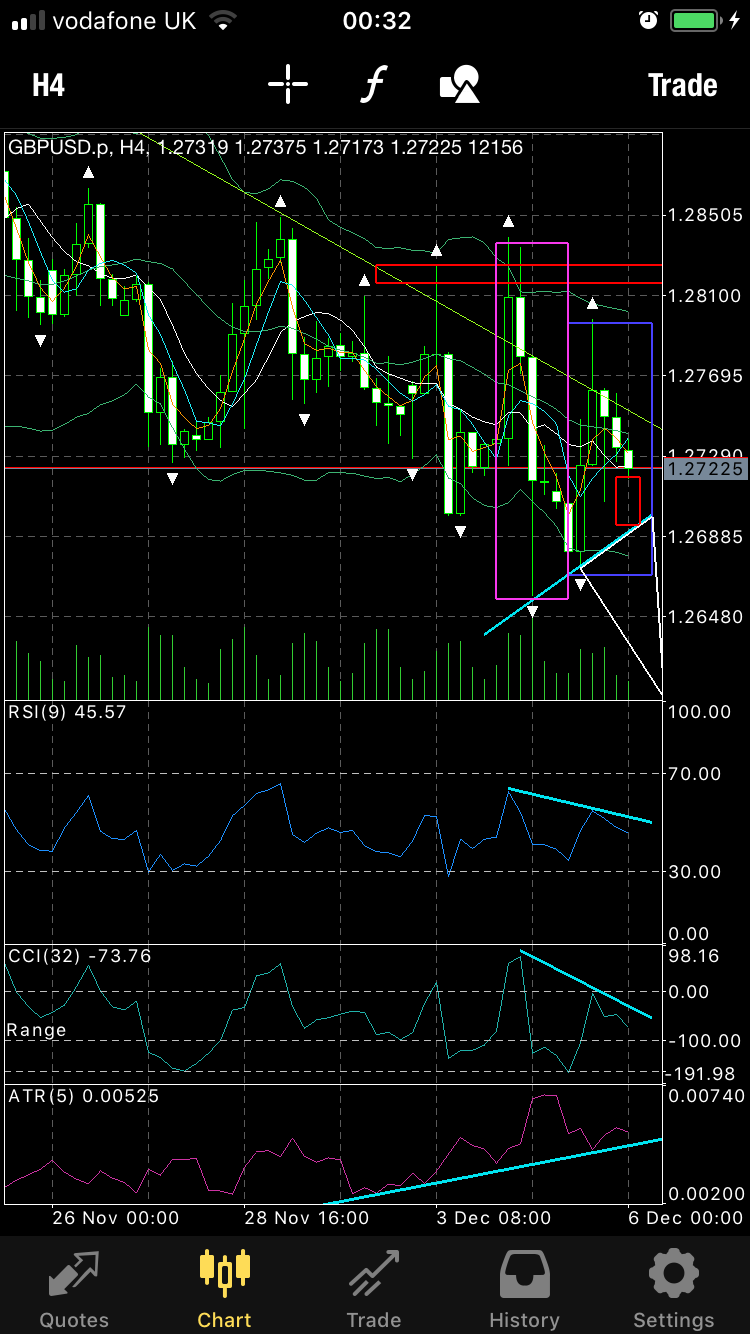This screenshot has width=750, height=1334.
Task: Select the Chart tab
Action: pos(224,1288)
